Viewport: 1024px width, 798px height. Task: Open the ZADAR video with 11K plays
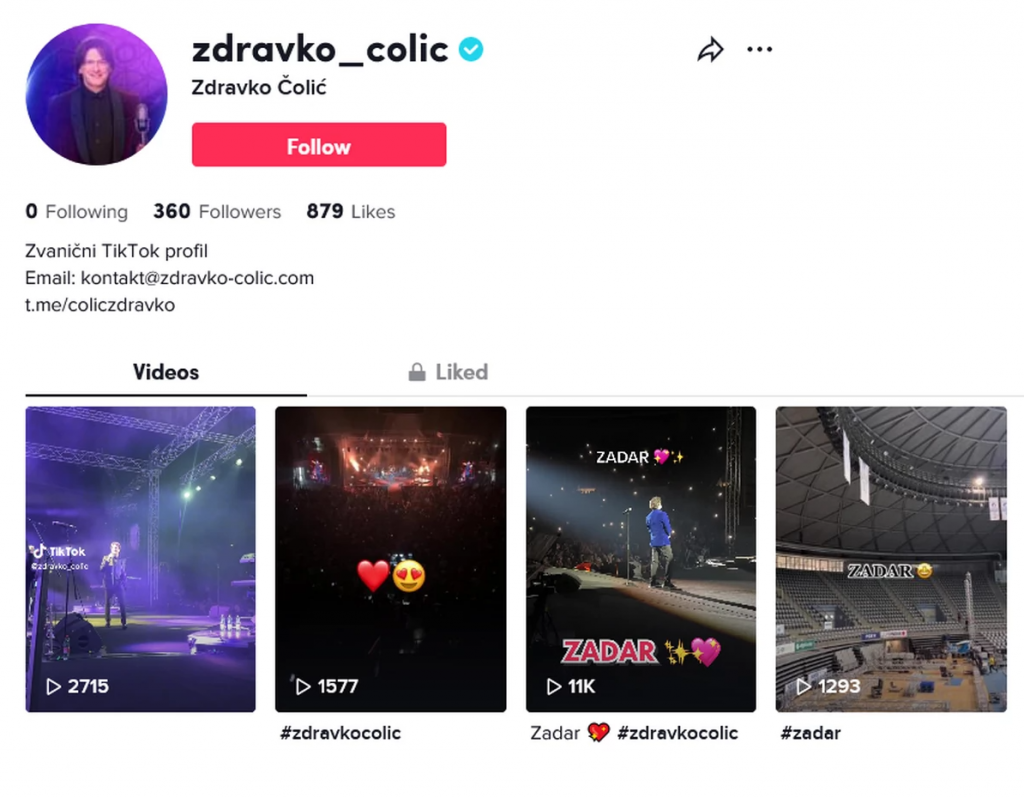[x=640, y=558]
